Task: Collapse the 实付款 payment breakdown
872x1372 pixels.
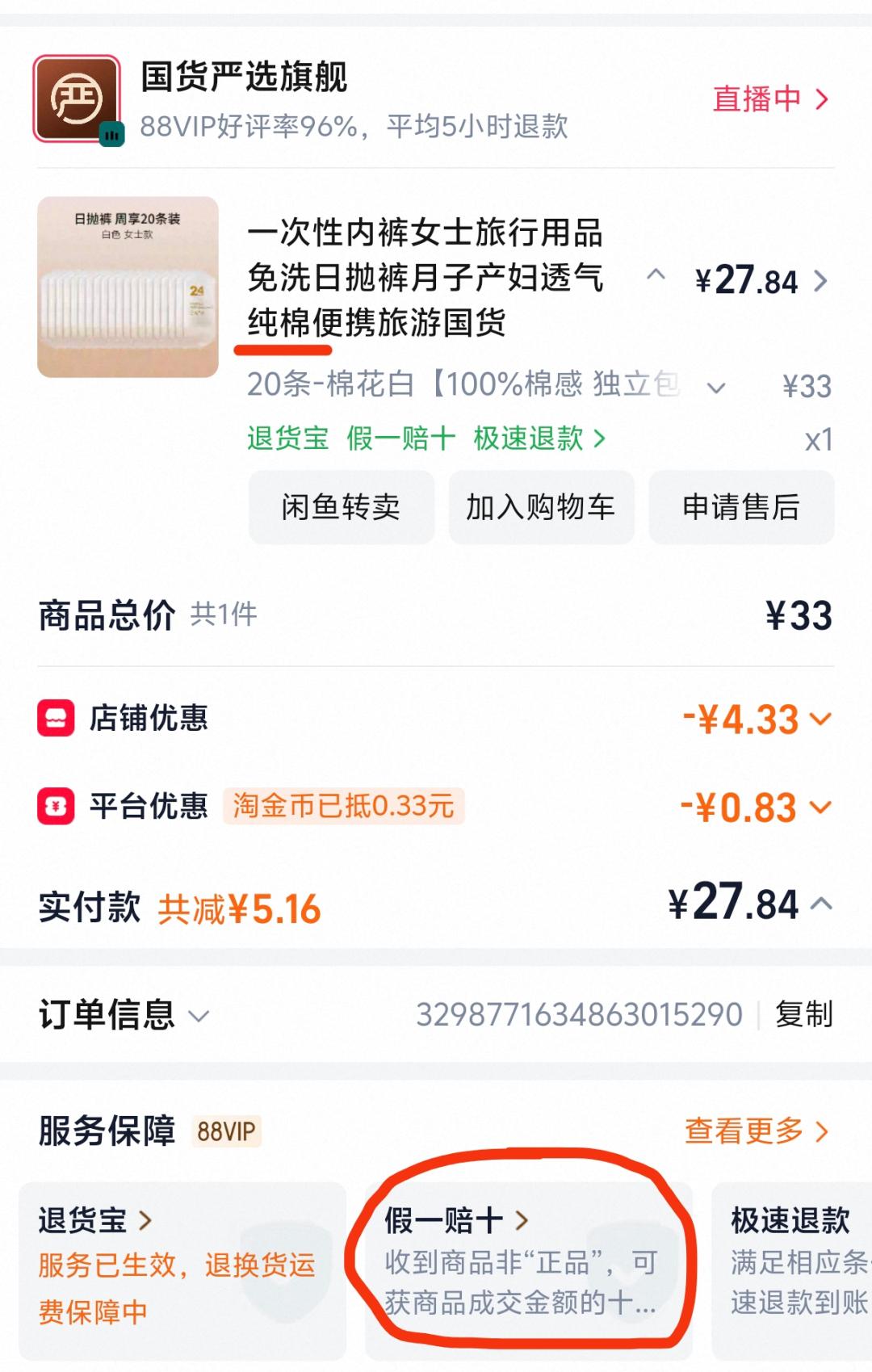Action: click(x=821, y=903)
